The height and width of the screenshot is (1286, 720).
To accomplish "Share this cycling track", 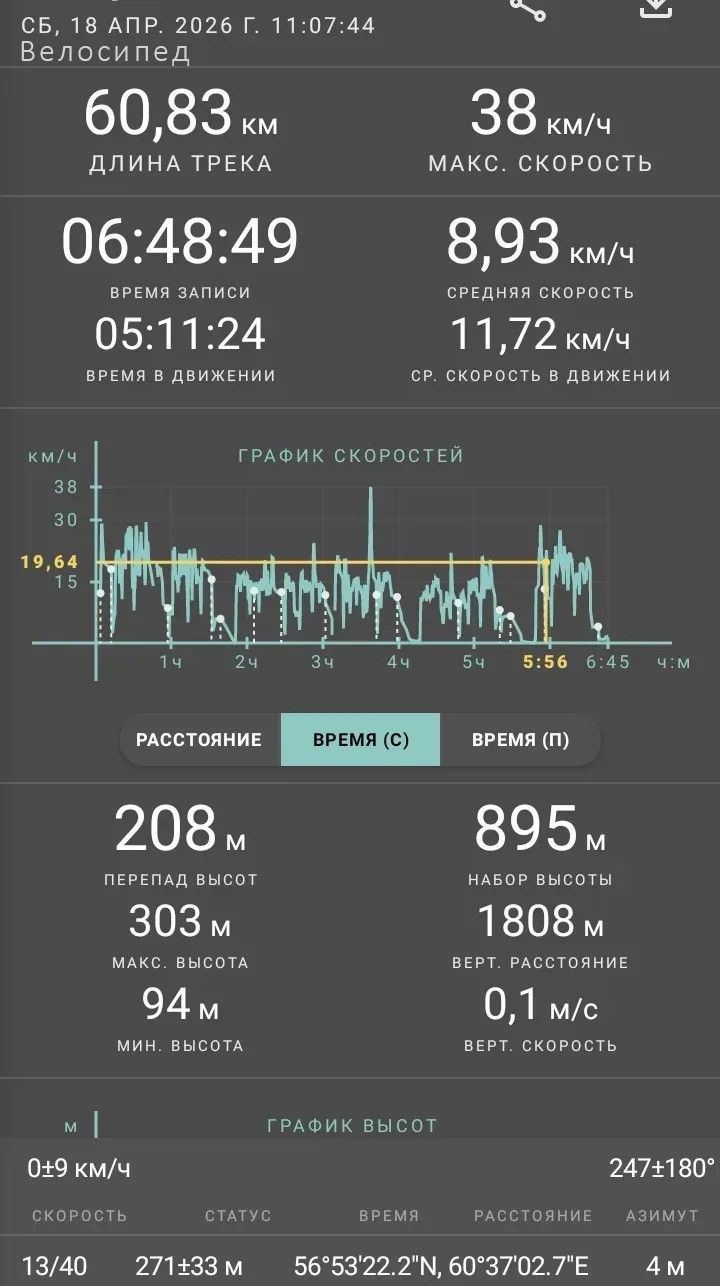I will tap(527, 8).
